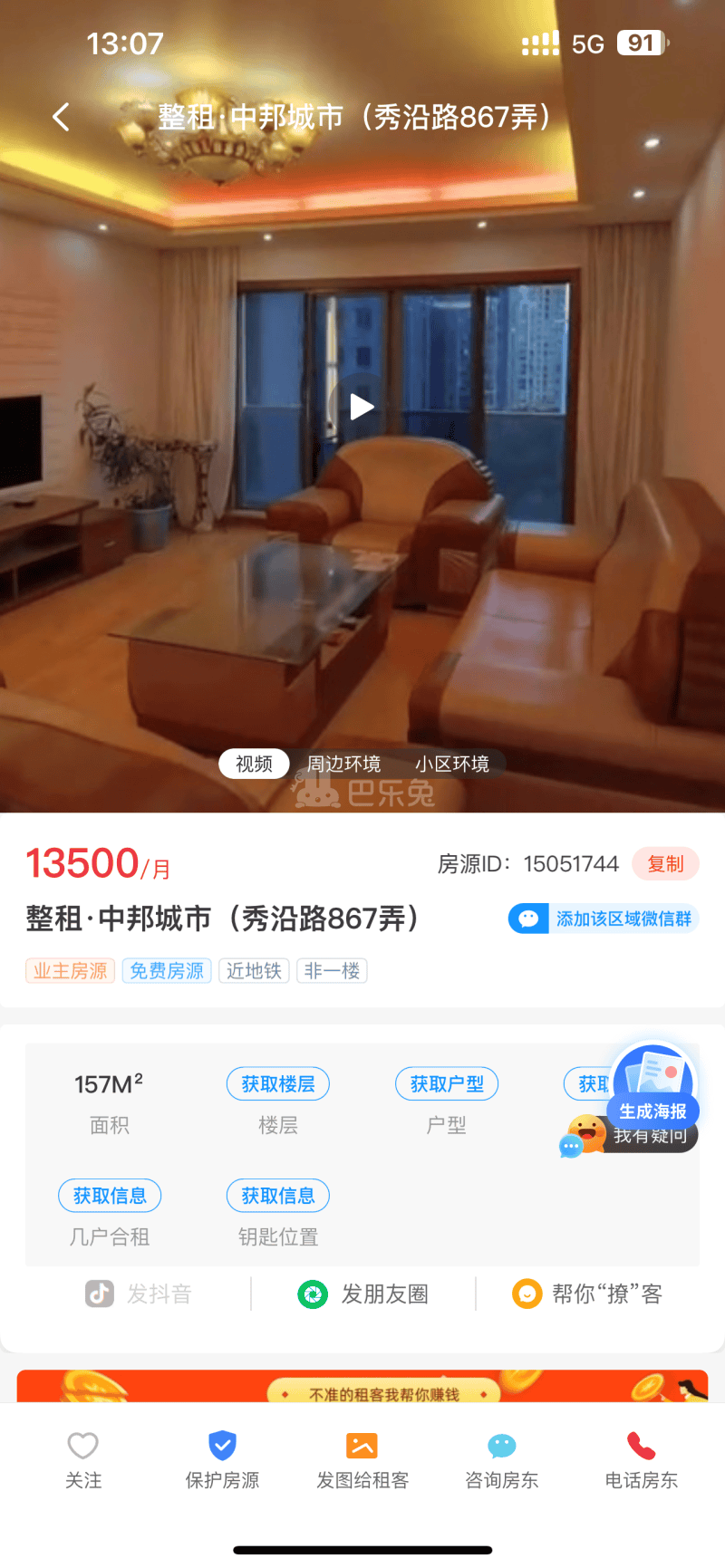Play the listing video

tap(362, 407)
